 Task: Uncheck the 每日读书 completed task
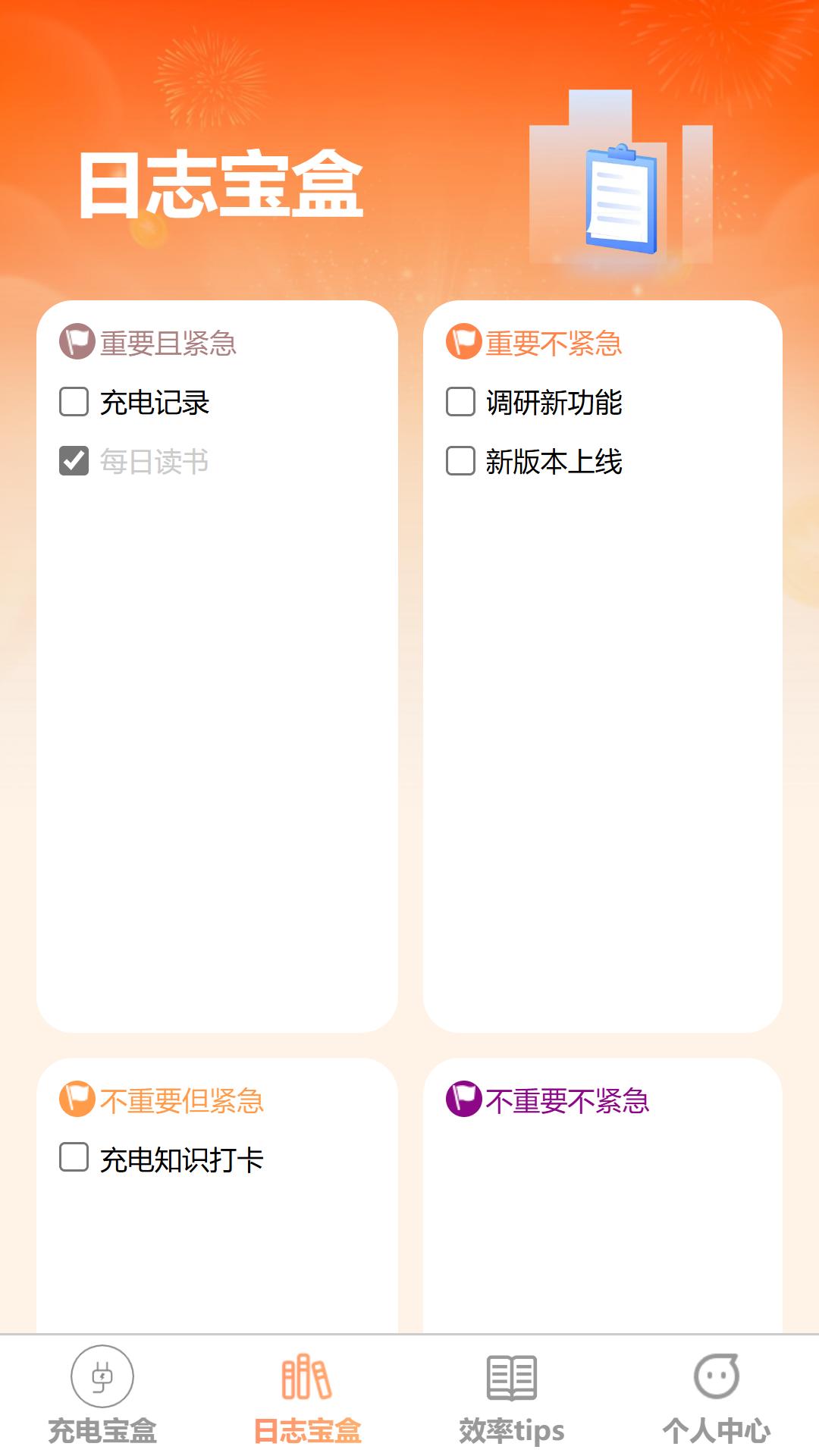74,461
